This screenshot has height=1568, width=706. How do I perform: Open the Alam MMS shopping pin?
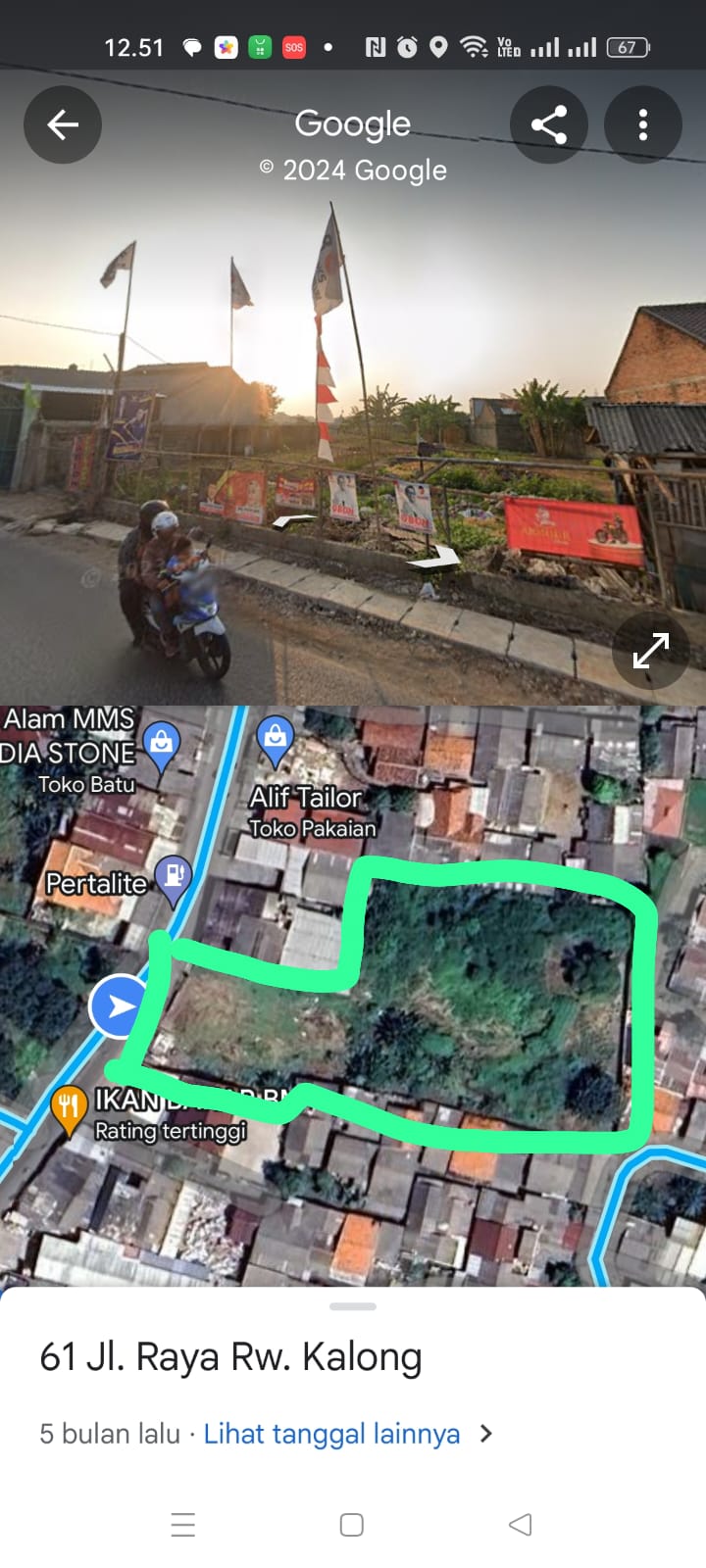[162, 744]
